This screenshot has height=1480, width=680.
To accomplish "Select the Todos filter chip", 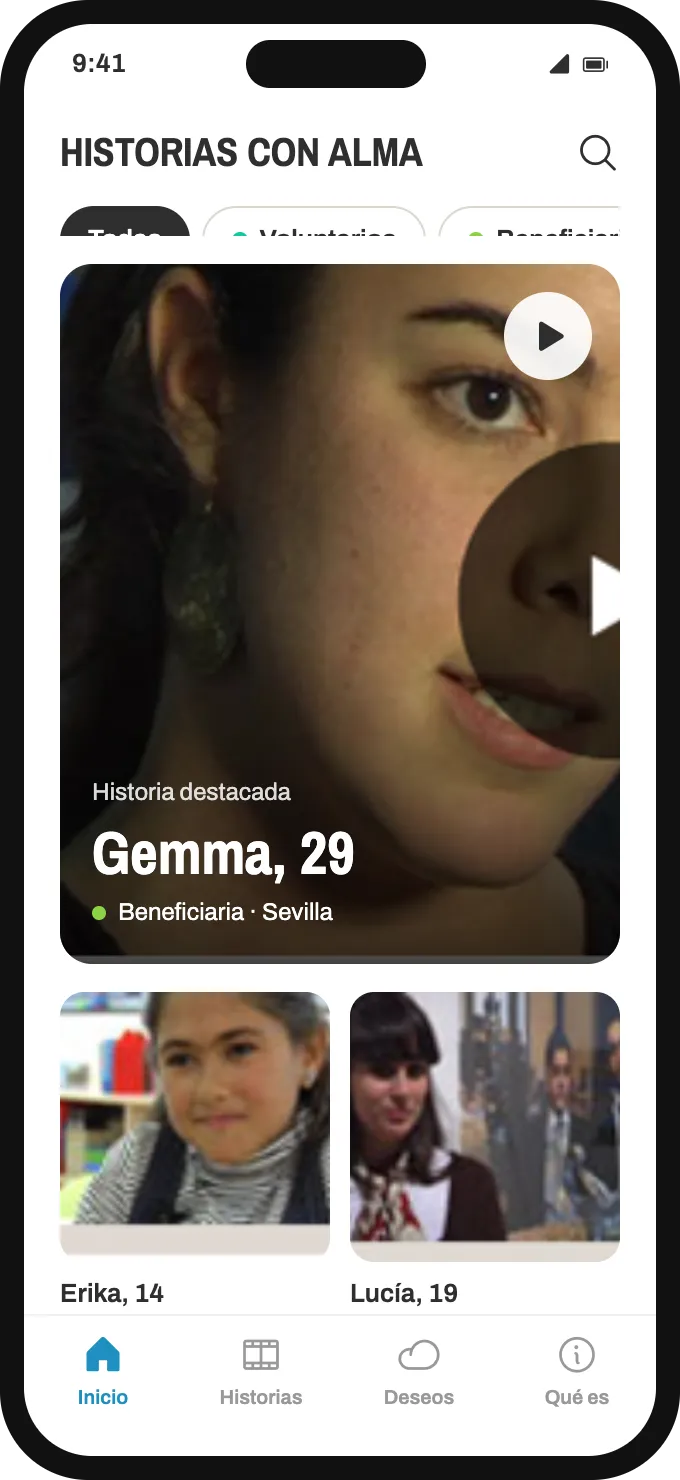I will (125, 222).
